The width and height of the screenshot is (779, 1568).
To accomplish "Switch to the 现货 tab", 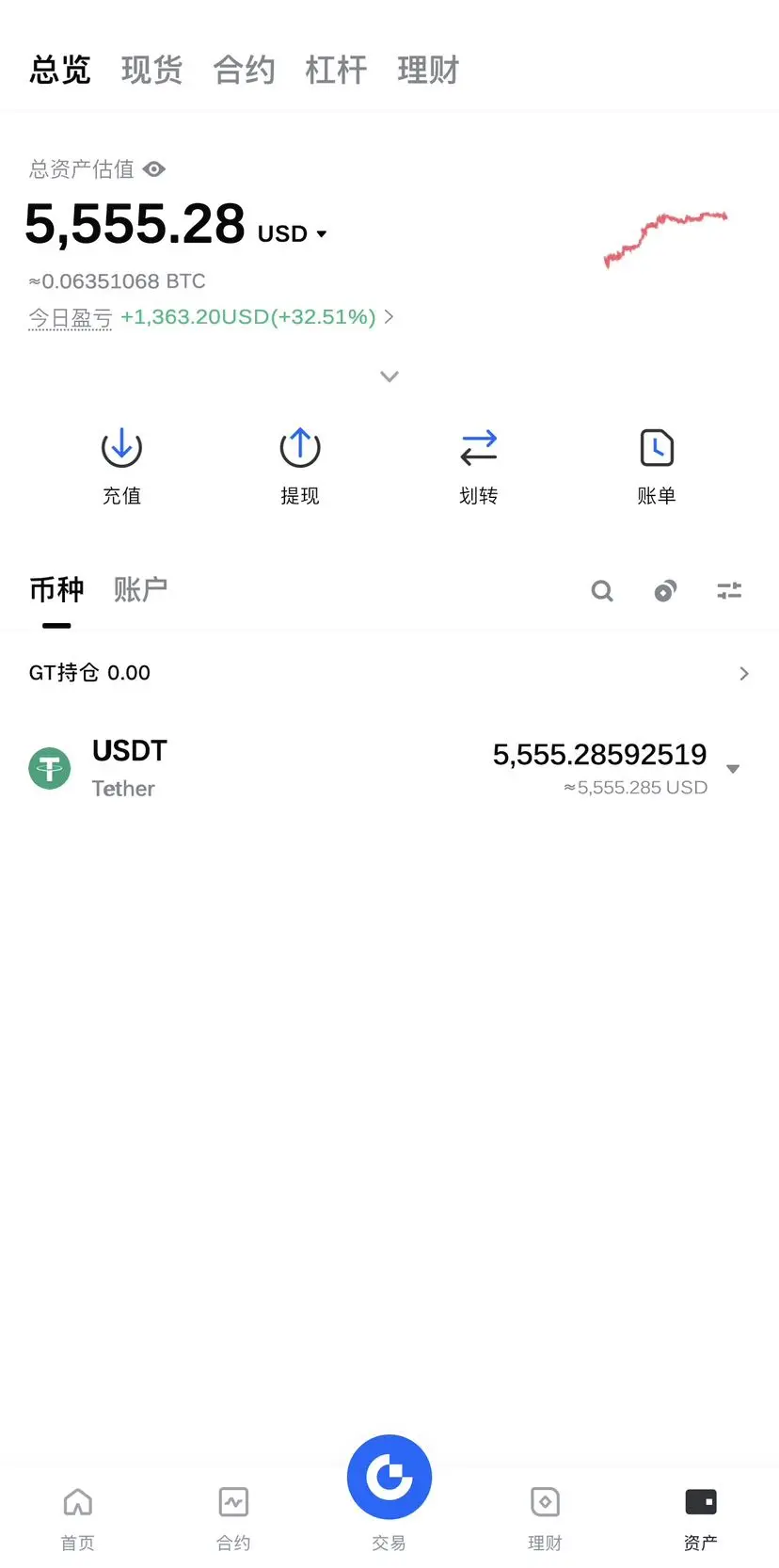I will [151, 70].
